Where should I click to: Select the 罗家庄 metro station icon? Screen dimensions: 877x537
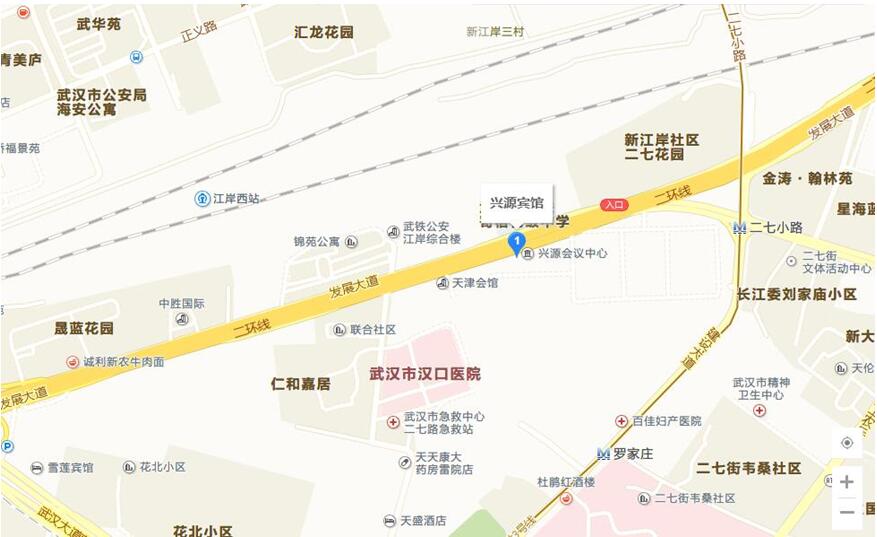click(x=603, y=453)
